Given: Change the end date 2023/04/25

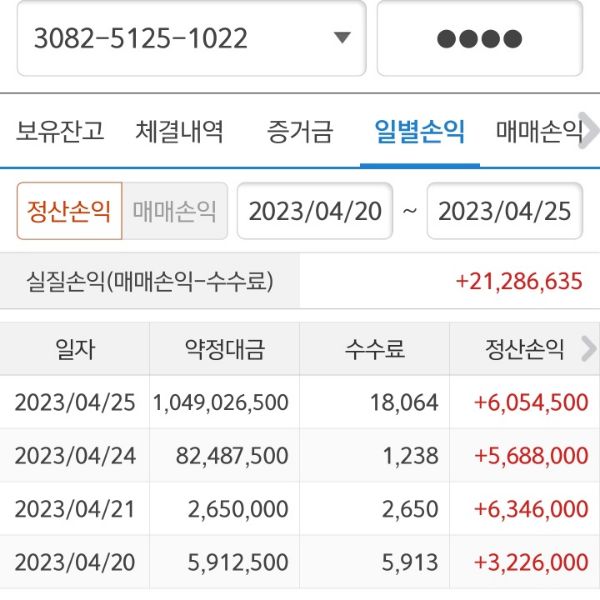Looking at the screenshot, I should tap(504, 211).
